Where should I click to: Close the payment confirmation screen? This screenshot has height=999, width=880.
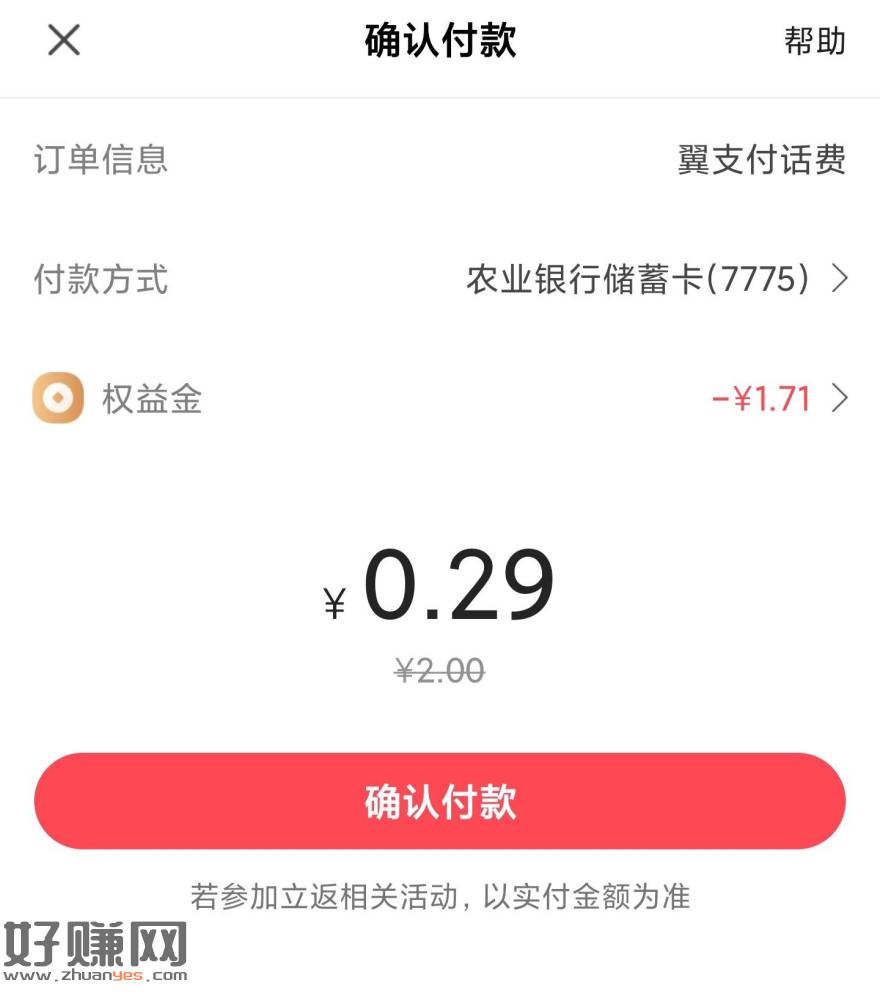coord(64,41)
